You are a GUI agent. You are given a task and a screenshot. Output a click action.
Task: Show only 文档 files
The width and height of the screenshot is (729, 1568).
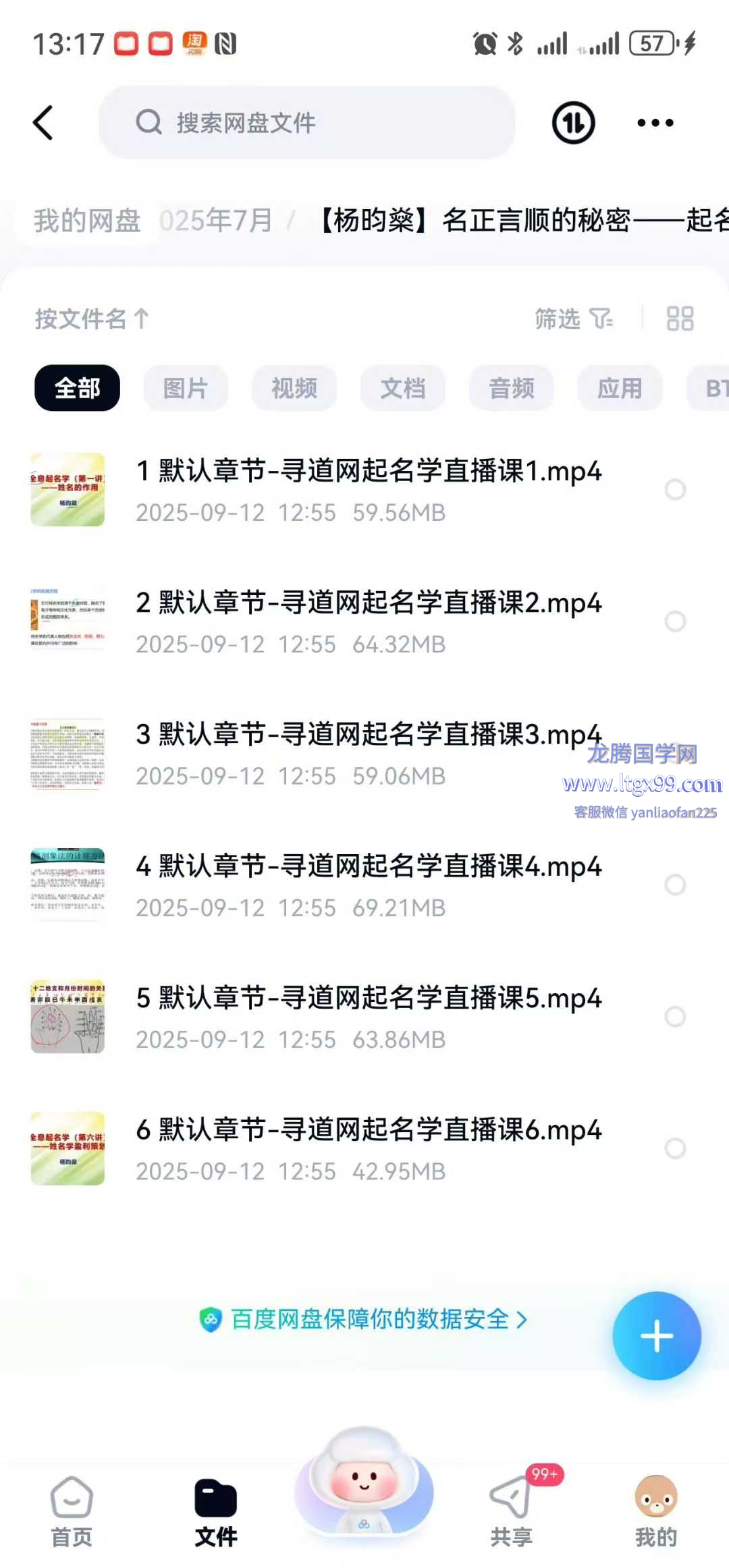403,388
